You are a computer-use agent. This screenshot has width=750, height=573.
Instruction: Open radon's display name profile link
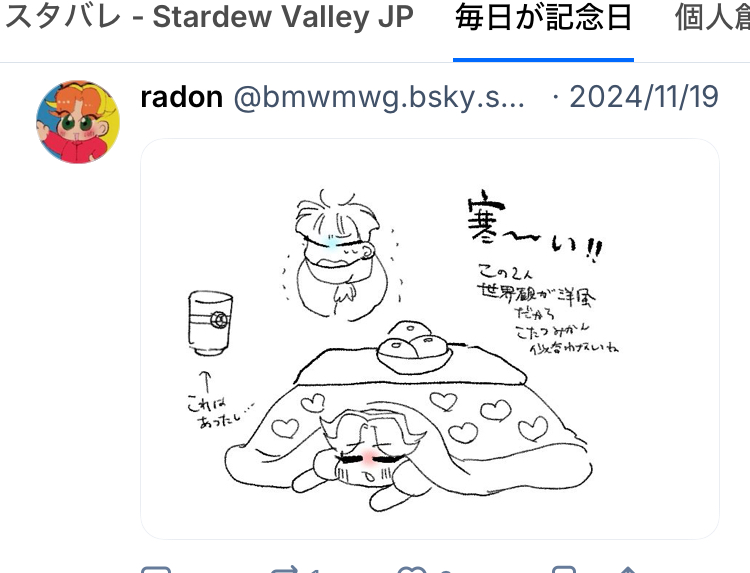pyautogui.click(x=181, y=97)
